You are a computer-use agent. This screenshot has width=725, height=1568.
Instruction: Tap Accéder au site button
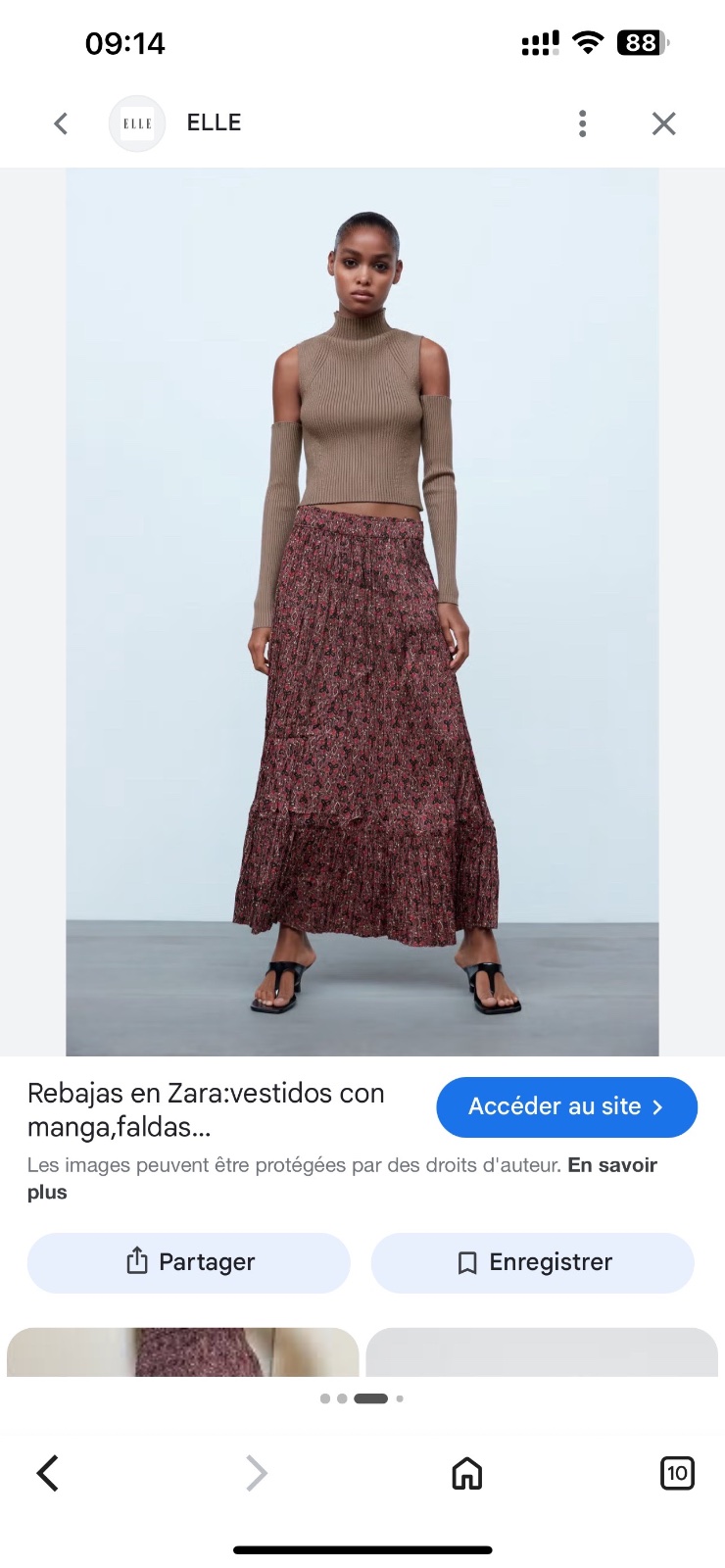(x=566, y=1106)
